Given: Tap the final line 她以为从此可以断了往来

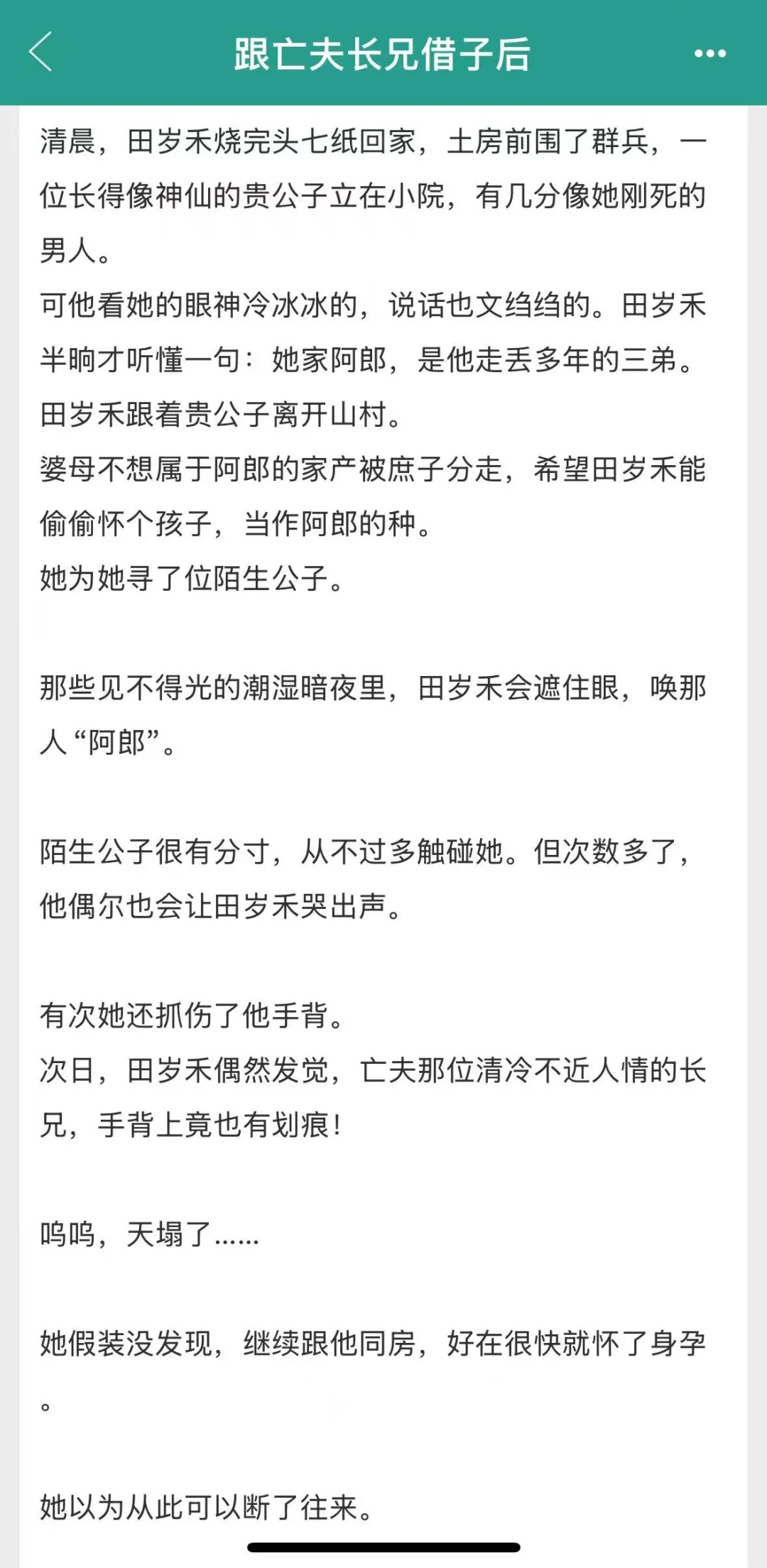Looking at the screenshot, I should tap(206, 1504).
